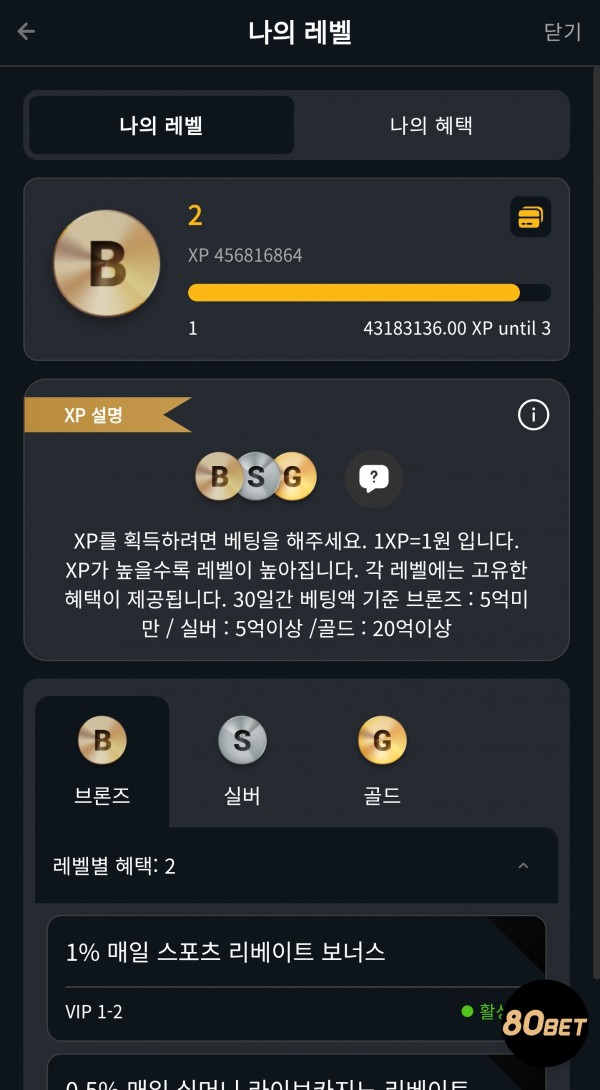600x1090 pixels.
Task: Open 1% 매일 스포츠 리베이트 보너스 card
Action: tap(297, 978)
